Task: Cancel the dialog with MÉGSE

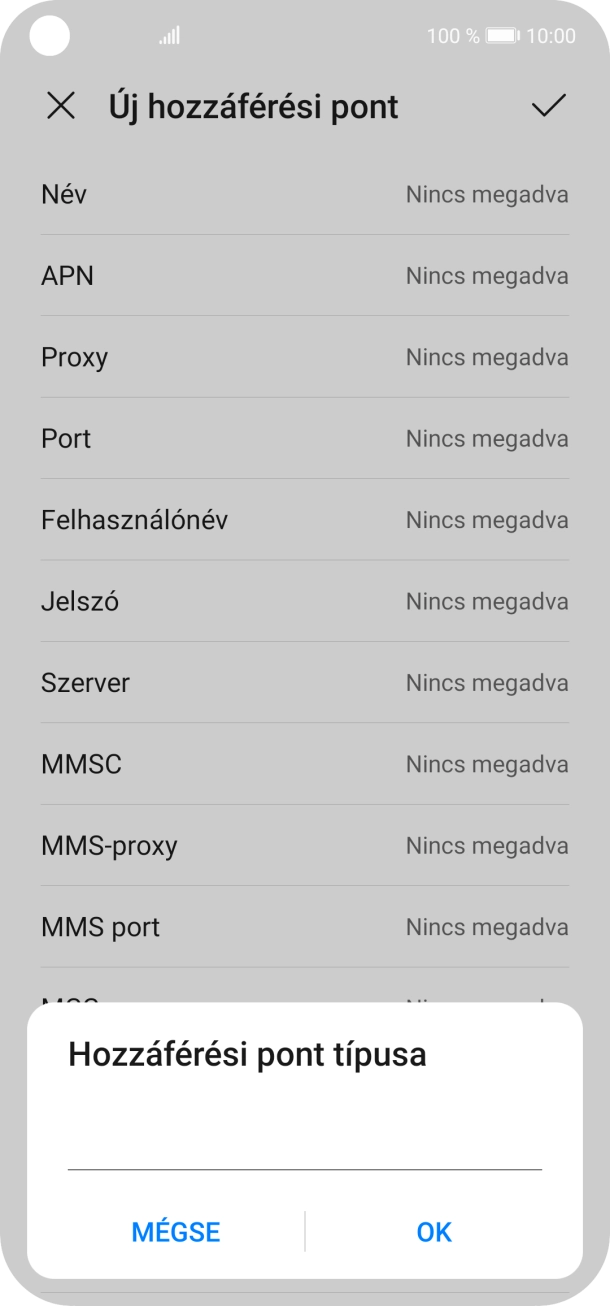Action: (x=176, y=1231)
